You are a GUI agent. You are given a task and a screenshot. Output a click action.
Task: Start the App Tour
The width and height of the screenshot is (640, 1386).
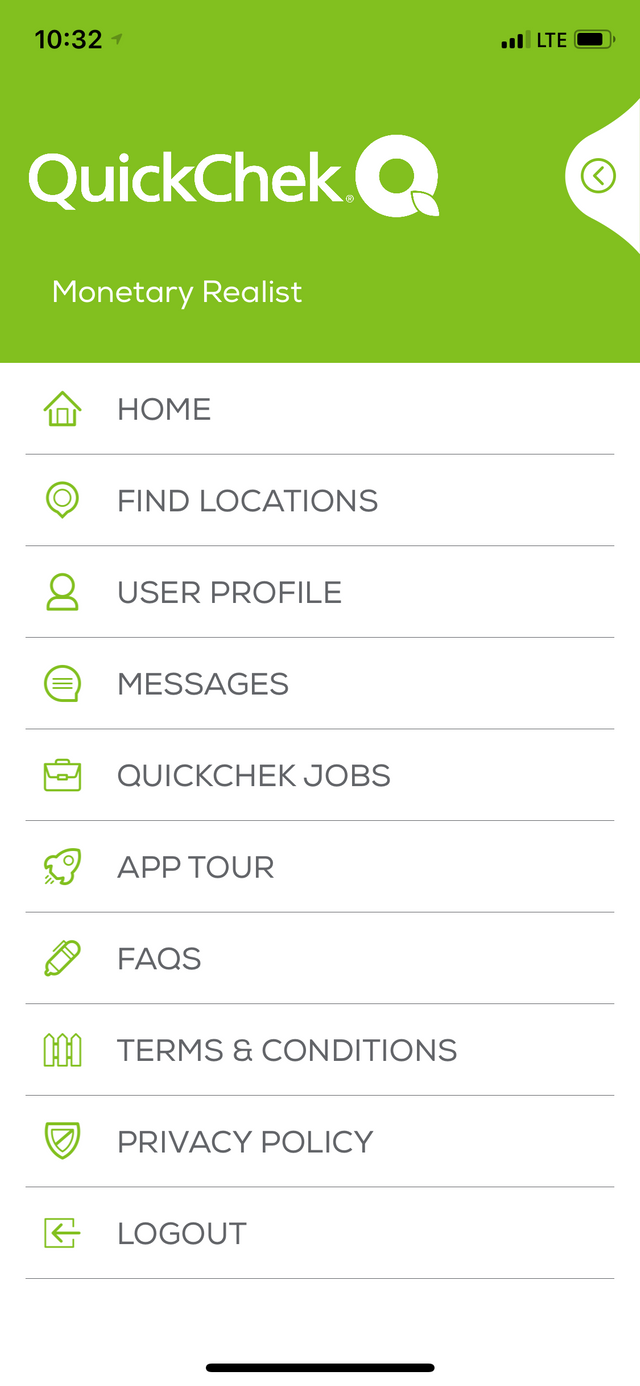click(x=195, y=867)
